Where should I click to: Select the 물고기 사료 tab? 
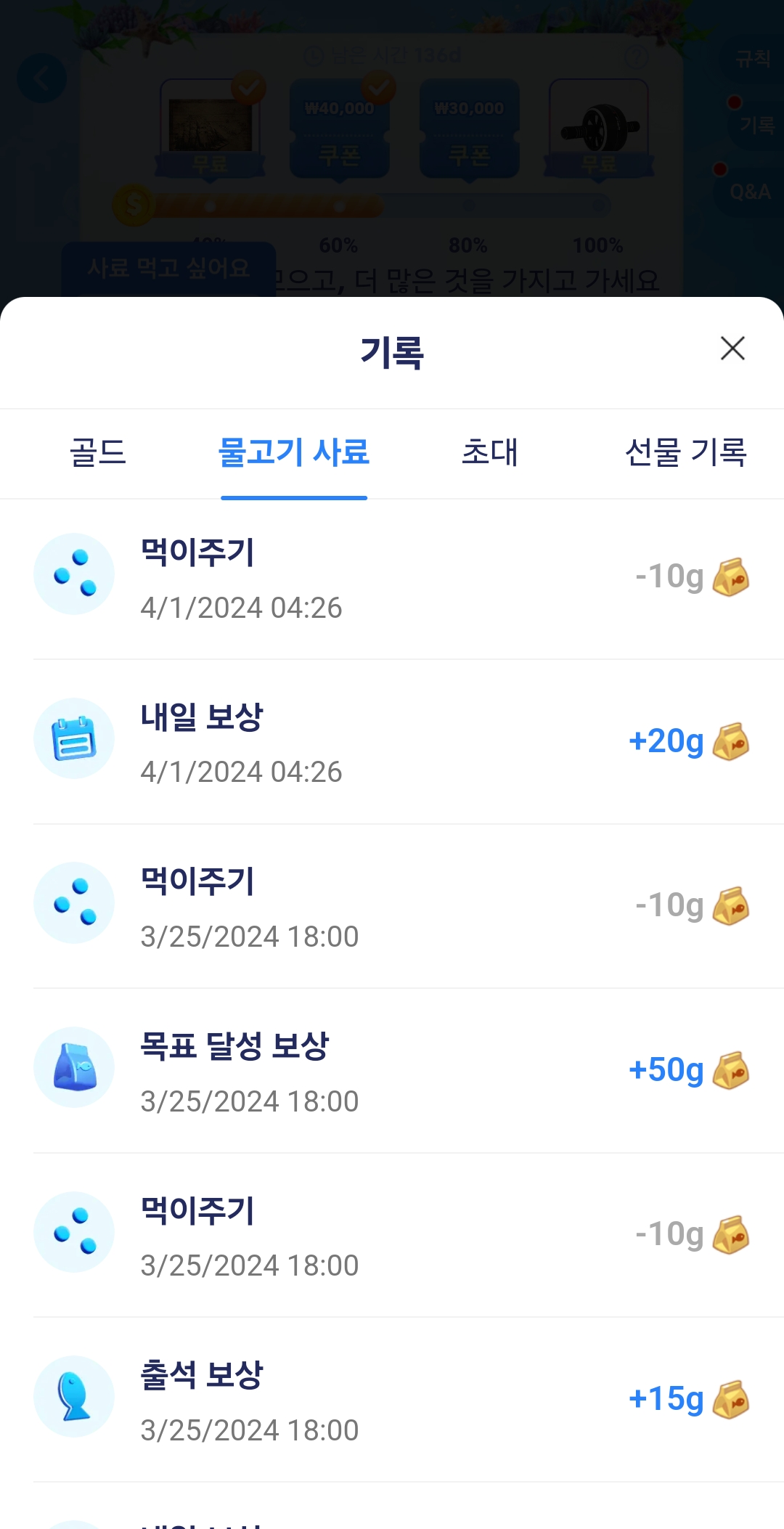click(x=294, y=452)
